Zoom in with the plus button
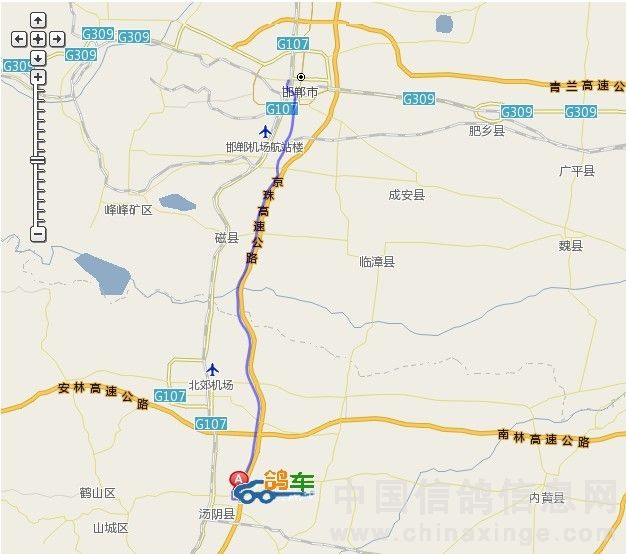 point(38,77)
